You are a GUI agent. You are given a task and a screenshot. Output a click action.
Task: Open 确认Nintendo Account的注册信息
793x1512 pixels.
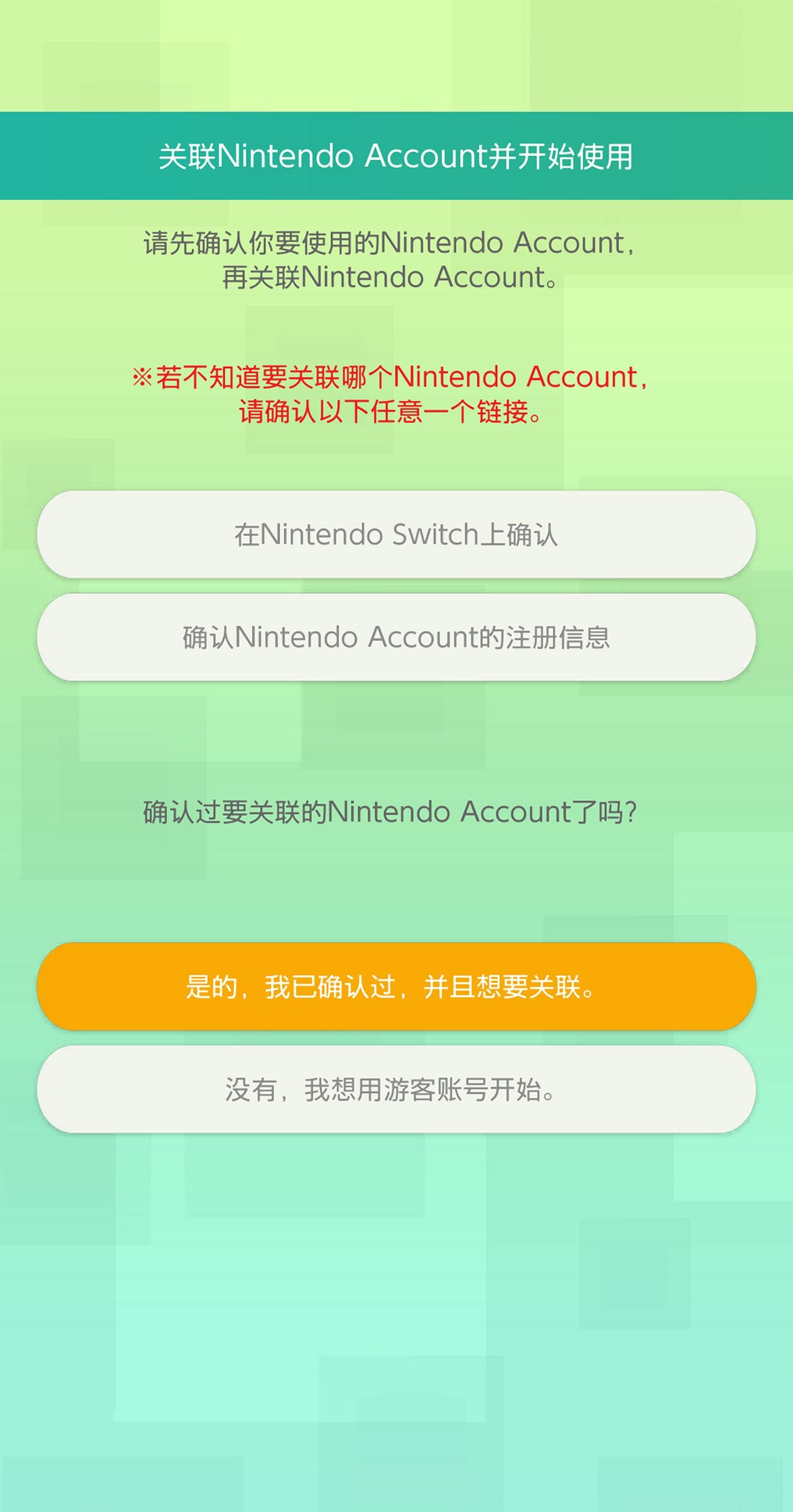(396, 637)
